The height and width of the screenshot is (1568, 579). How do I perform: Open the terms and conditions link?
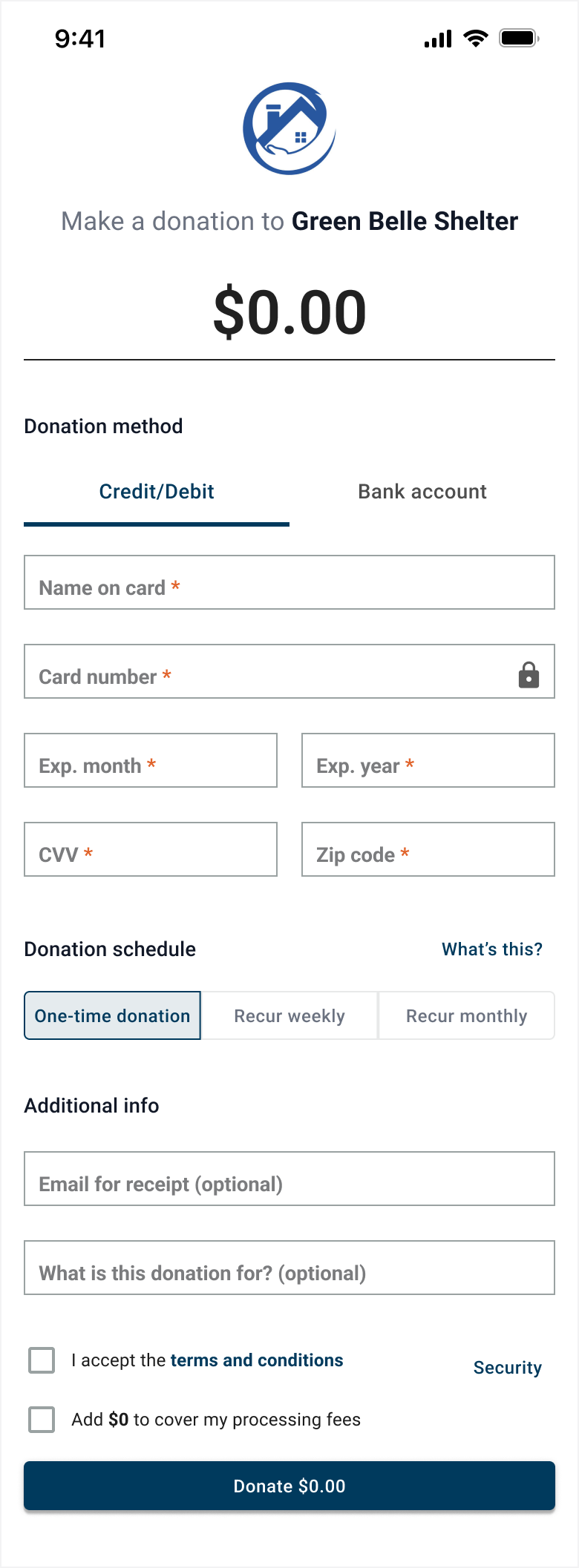256,1360
